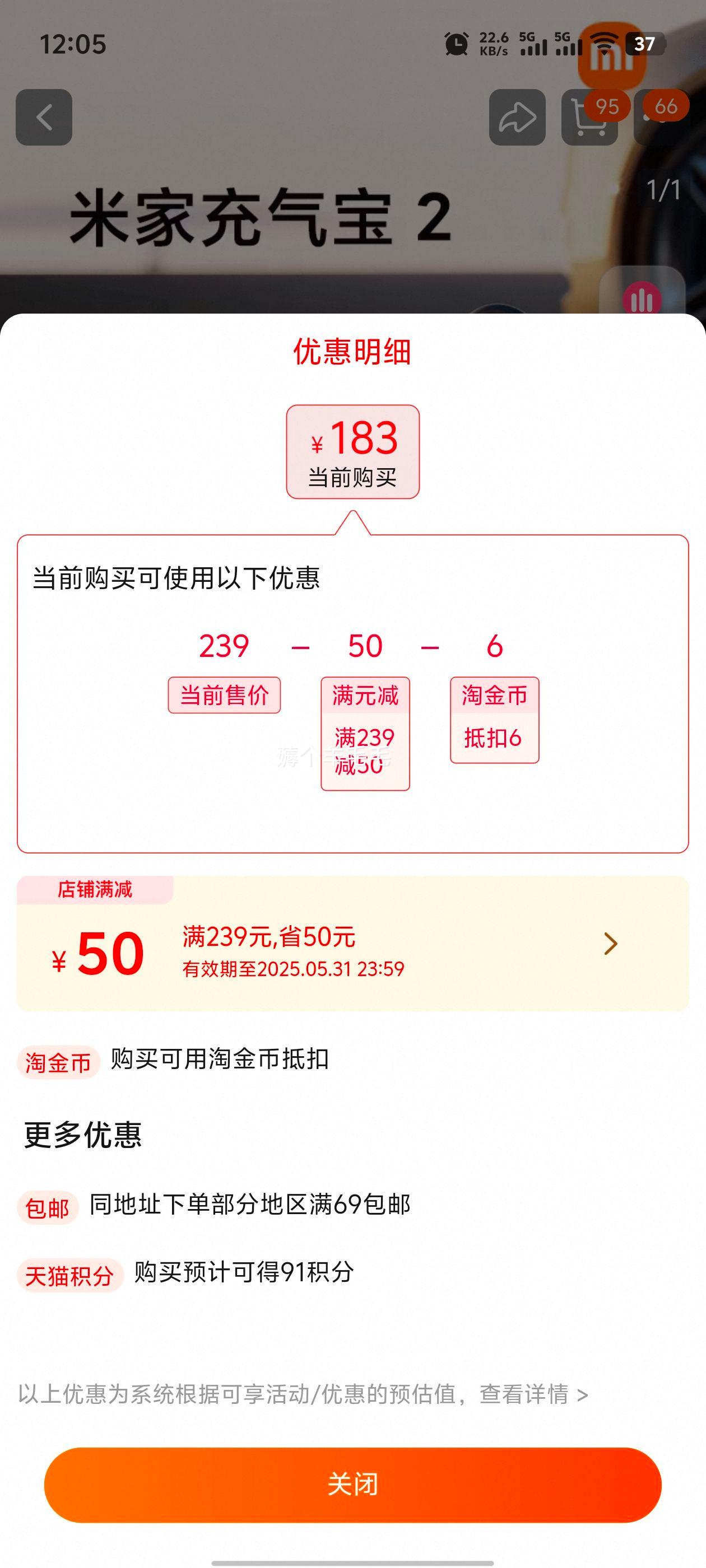This screenshot has height=1568, width=706.
Task: Go back from the product page
Action: coord(44,118)
